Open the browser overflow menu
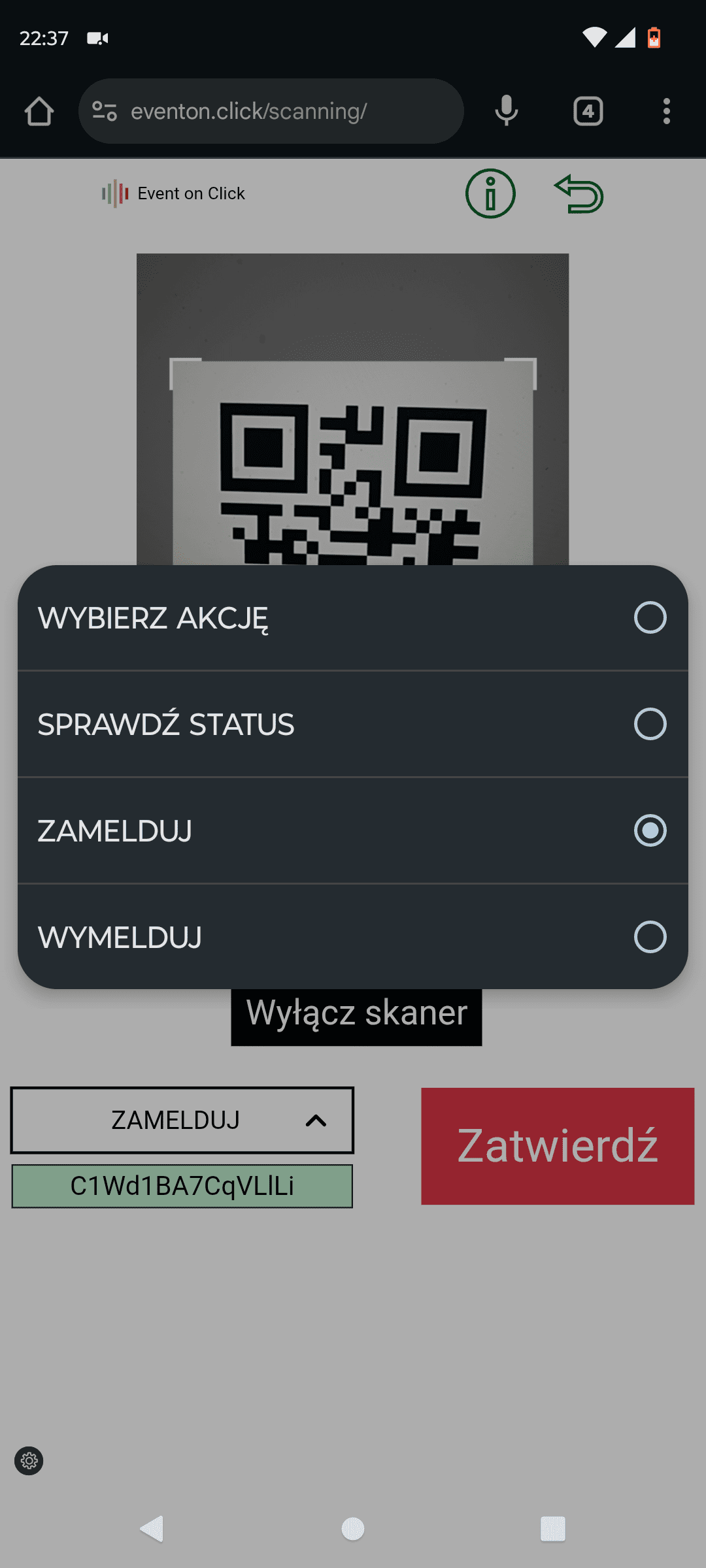 666,111
